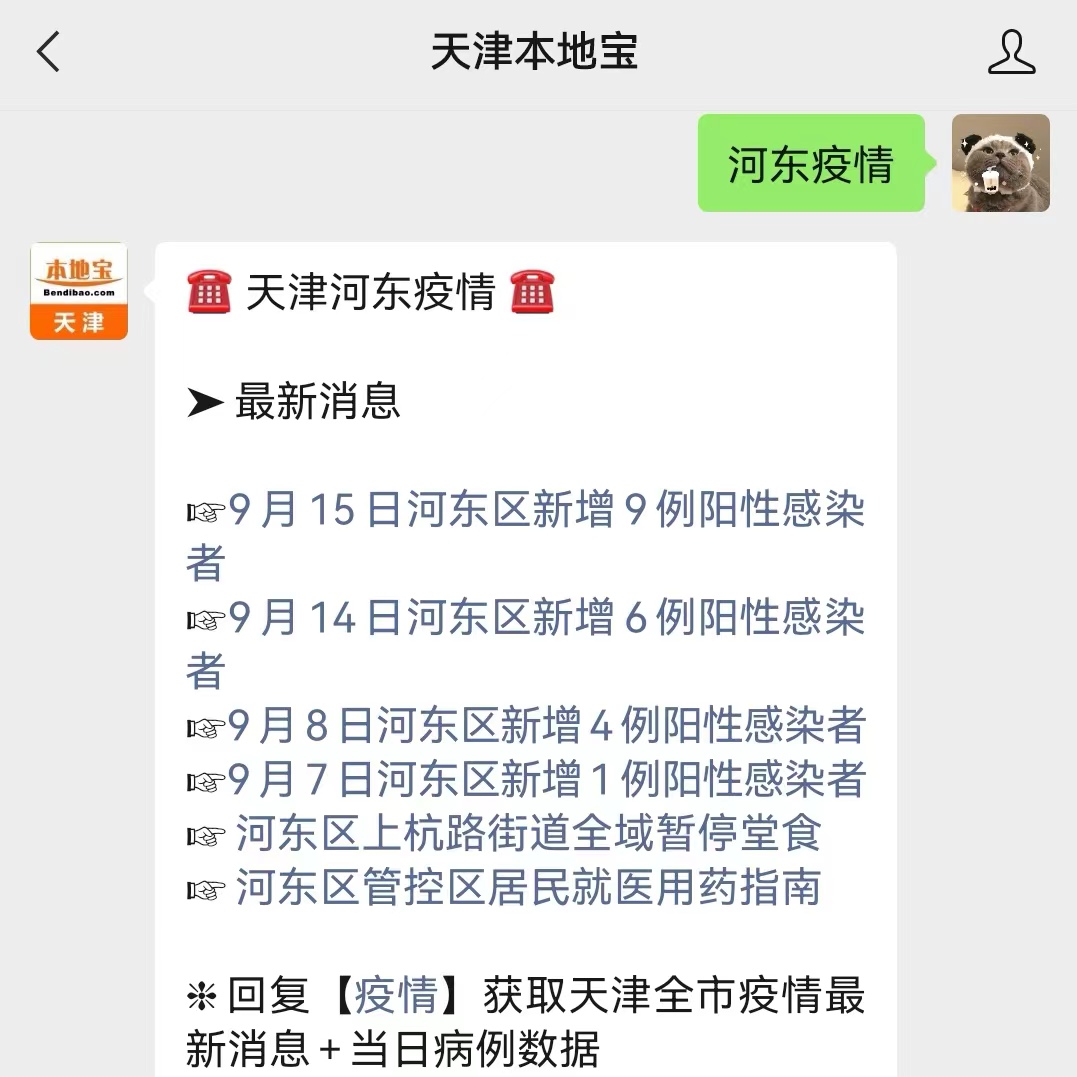Open 9月14日河东区新增6例阳性感染者 link
Screen dimensions: 1077x1077
click(545, 619)
